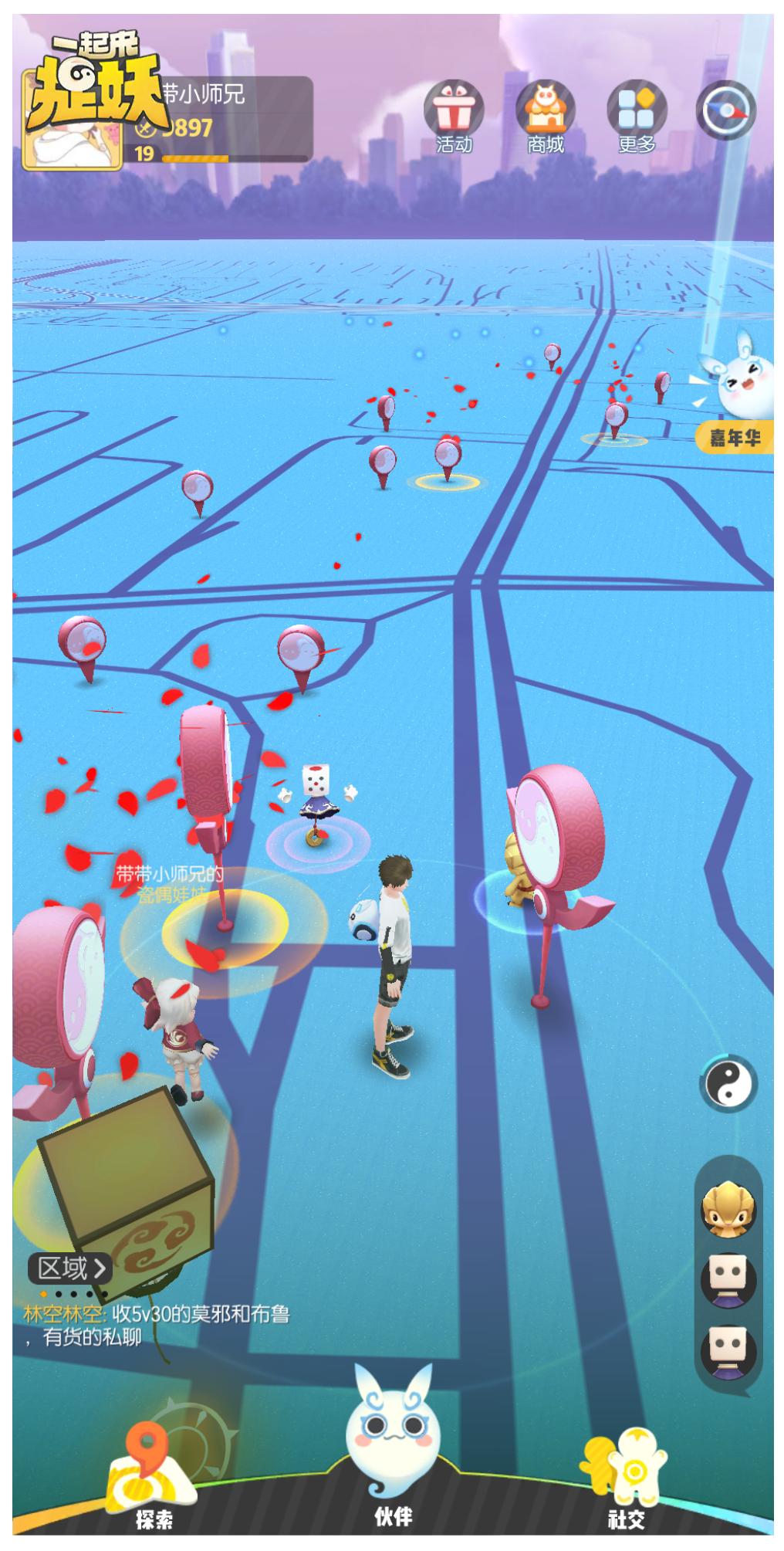
Task: Tap the compass icon
Action: pyautogui.click(x=725, y=110)
